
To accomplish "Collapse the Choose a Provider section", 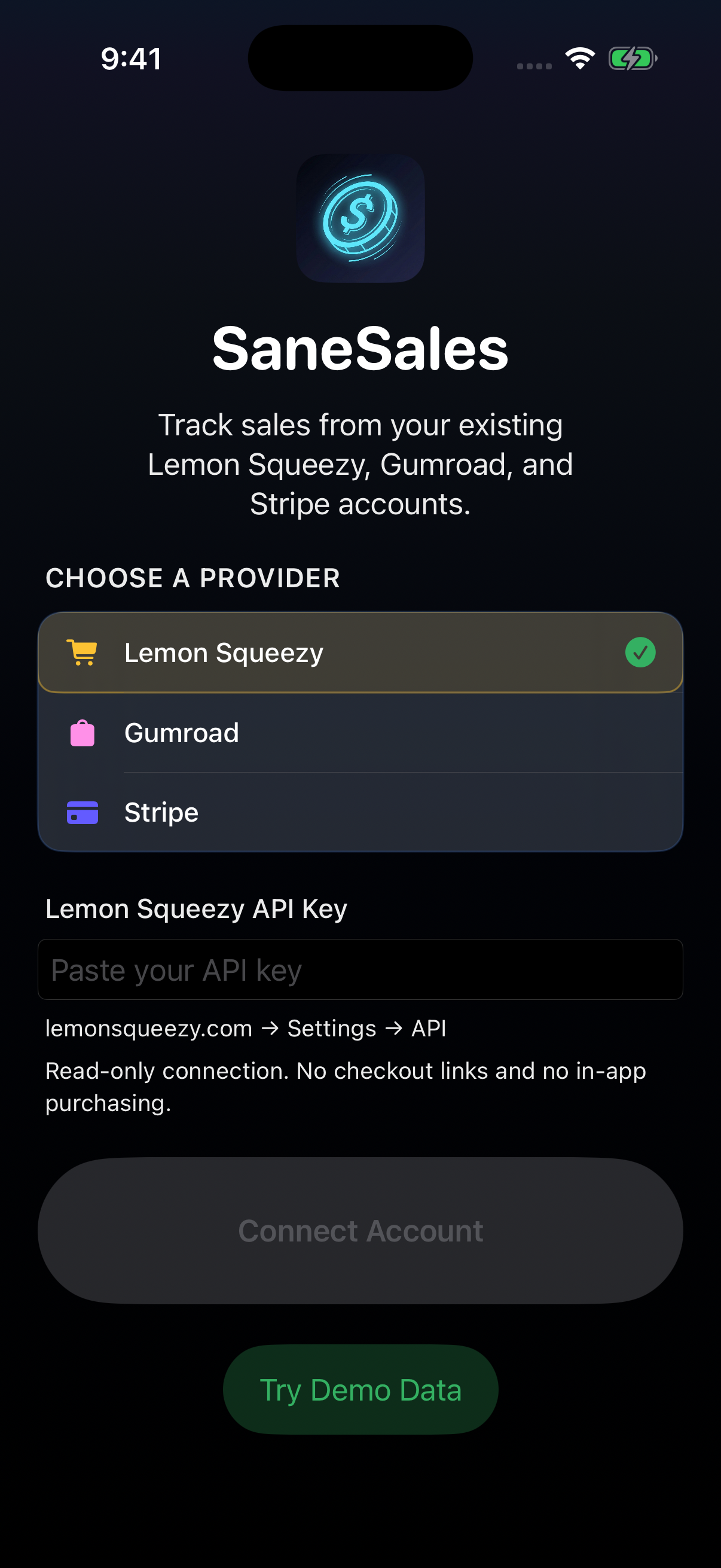I will click(194, 578).
